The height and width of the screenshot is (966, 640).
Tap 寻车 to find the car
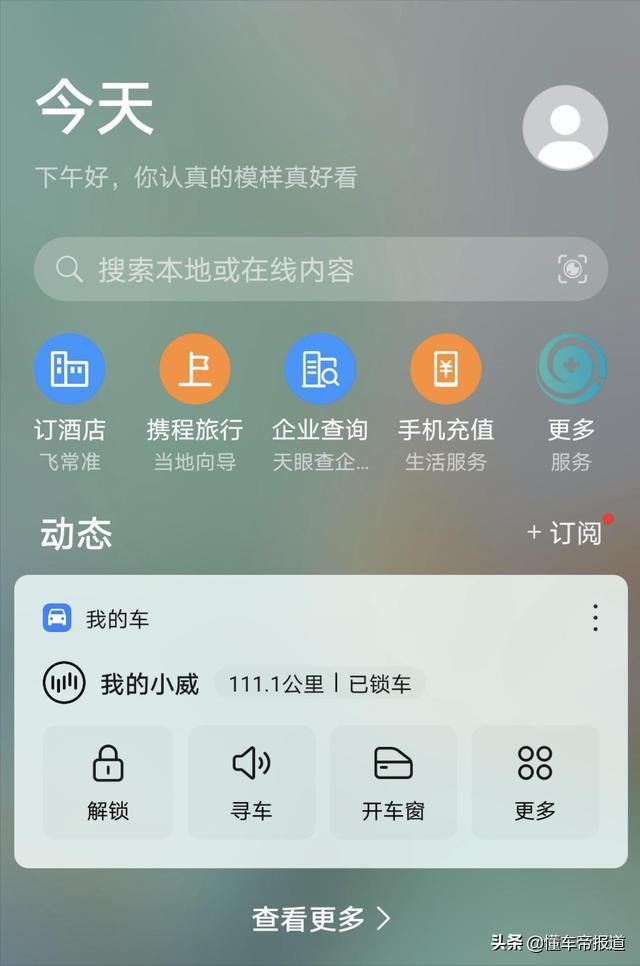coord(251,782)
